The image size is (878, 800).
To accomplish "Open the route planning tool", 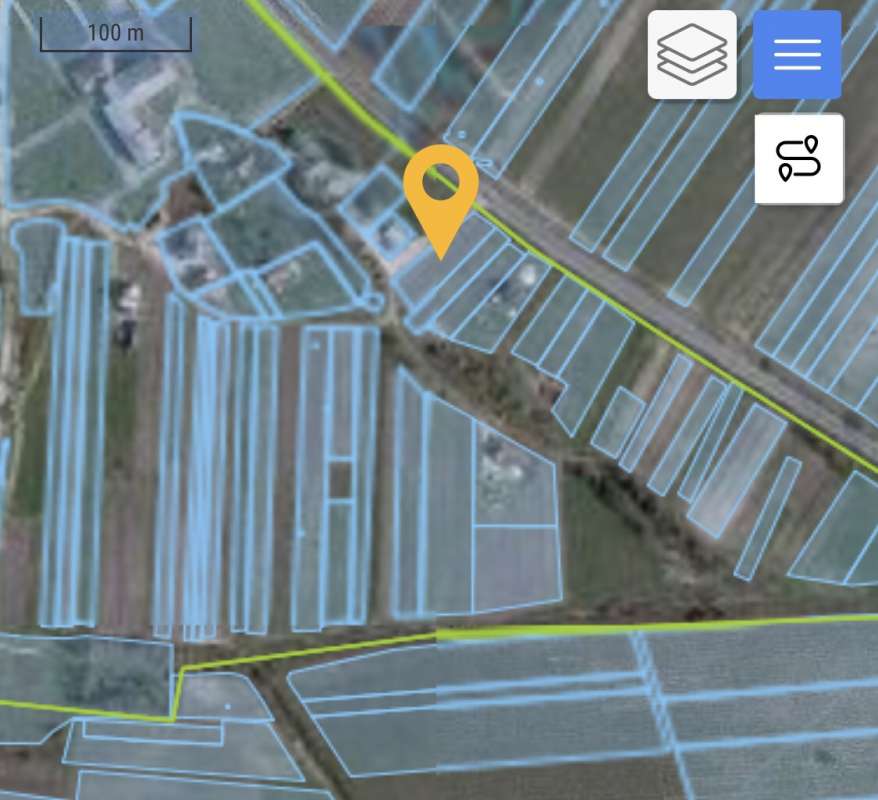I will click(798, 159).
